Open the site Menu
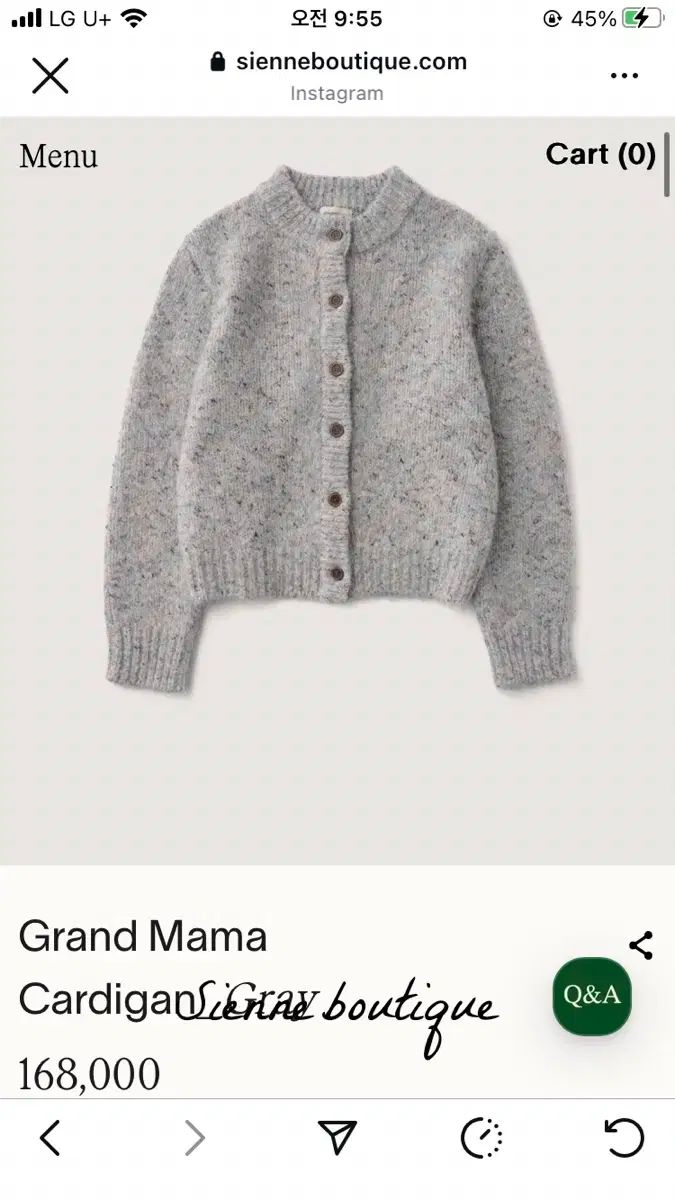This screenshot has width=675, height=1200. tap(59, 157)
